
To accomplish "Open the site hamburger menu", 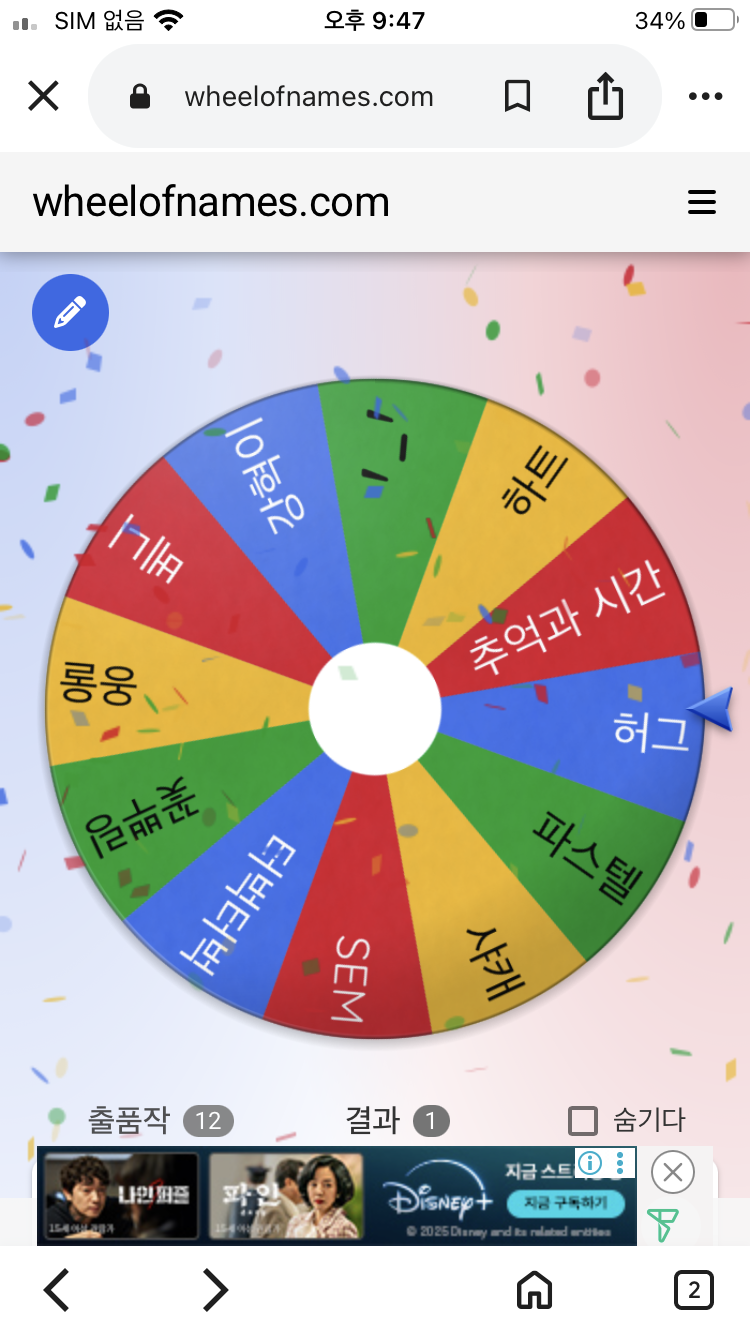I will [x=702, y=203].
